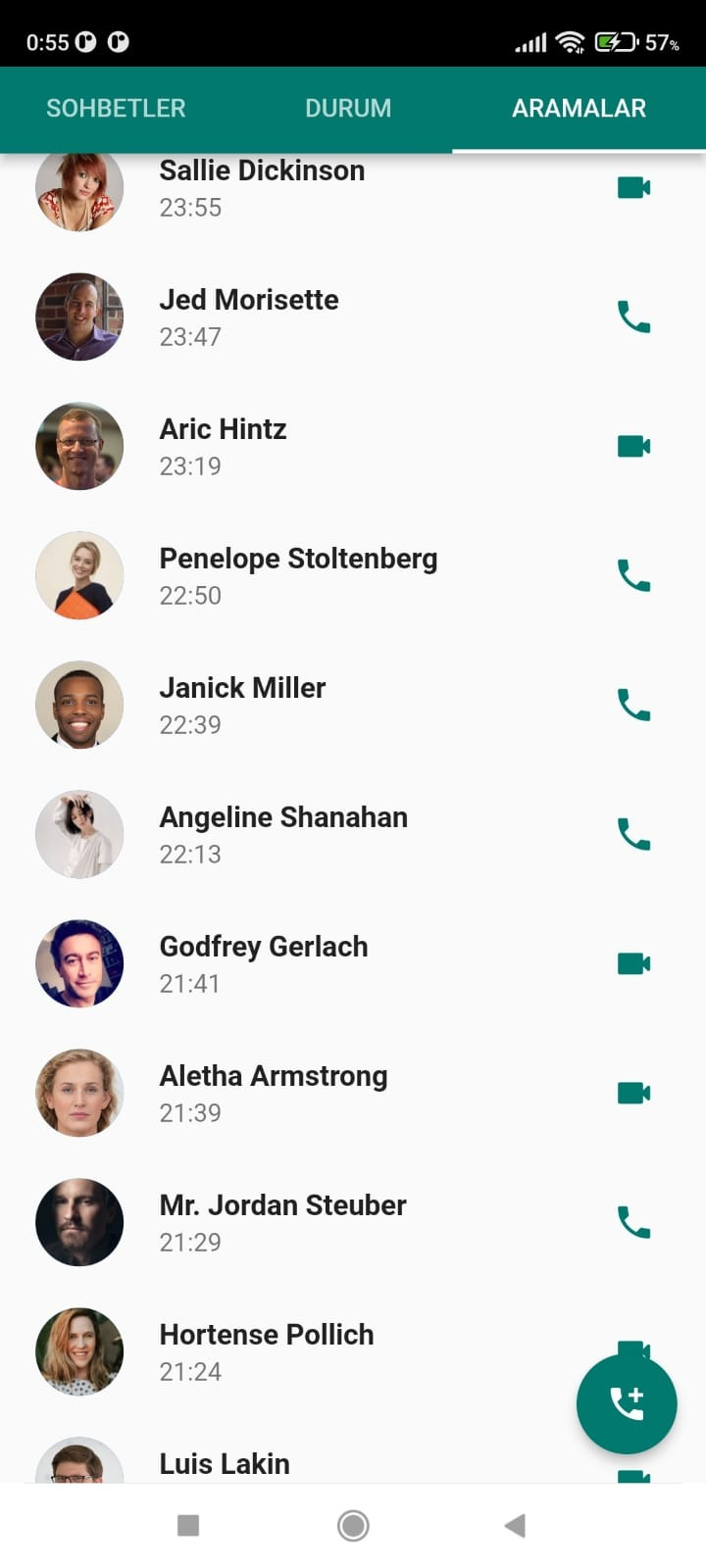Voice call Penelope Stoltenberg
Viewport: 706px width, 1568px height.
click(x=632, y=575)
